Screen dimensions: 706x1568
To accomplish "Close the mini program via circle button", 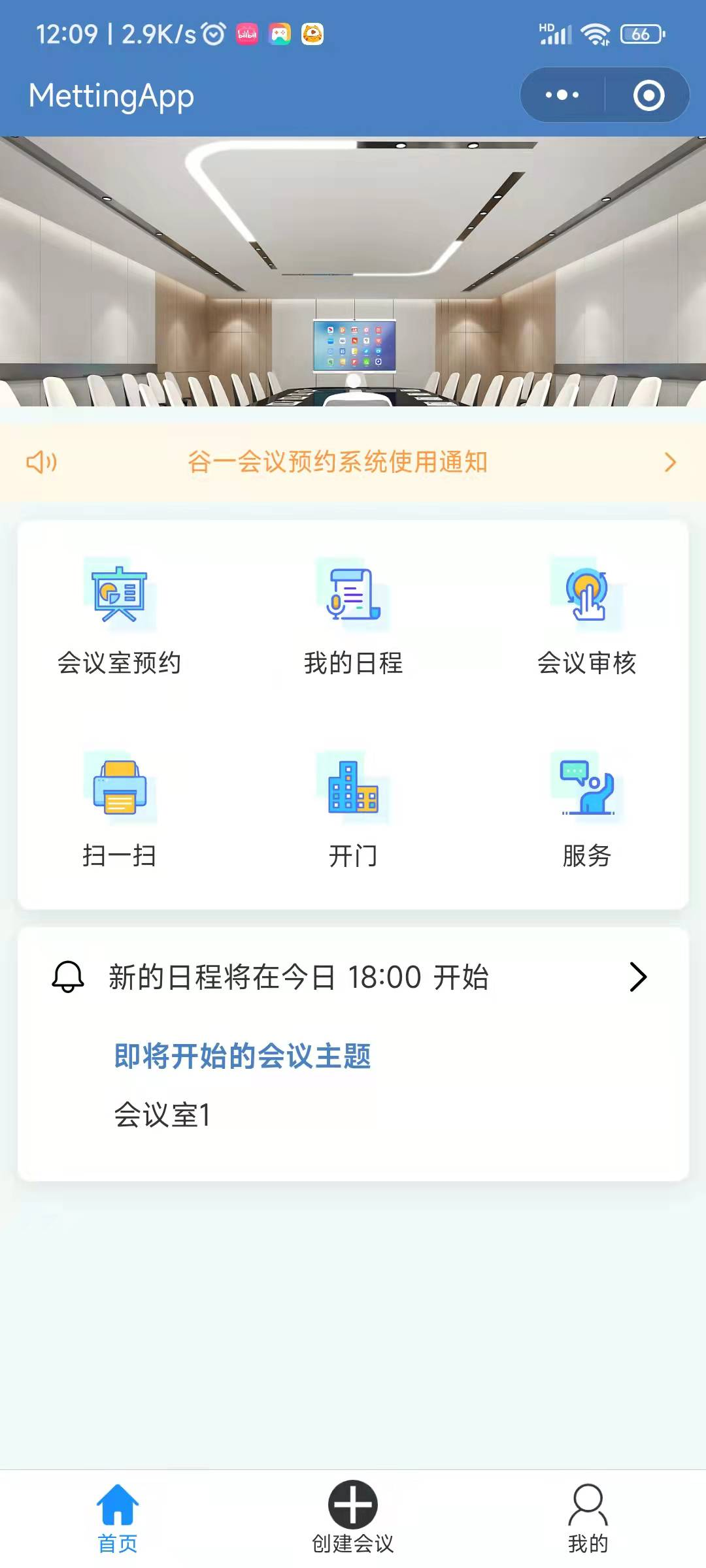I will 648,95.
